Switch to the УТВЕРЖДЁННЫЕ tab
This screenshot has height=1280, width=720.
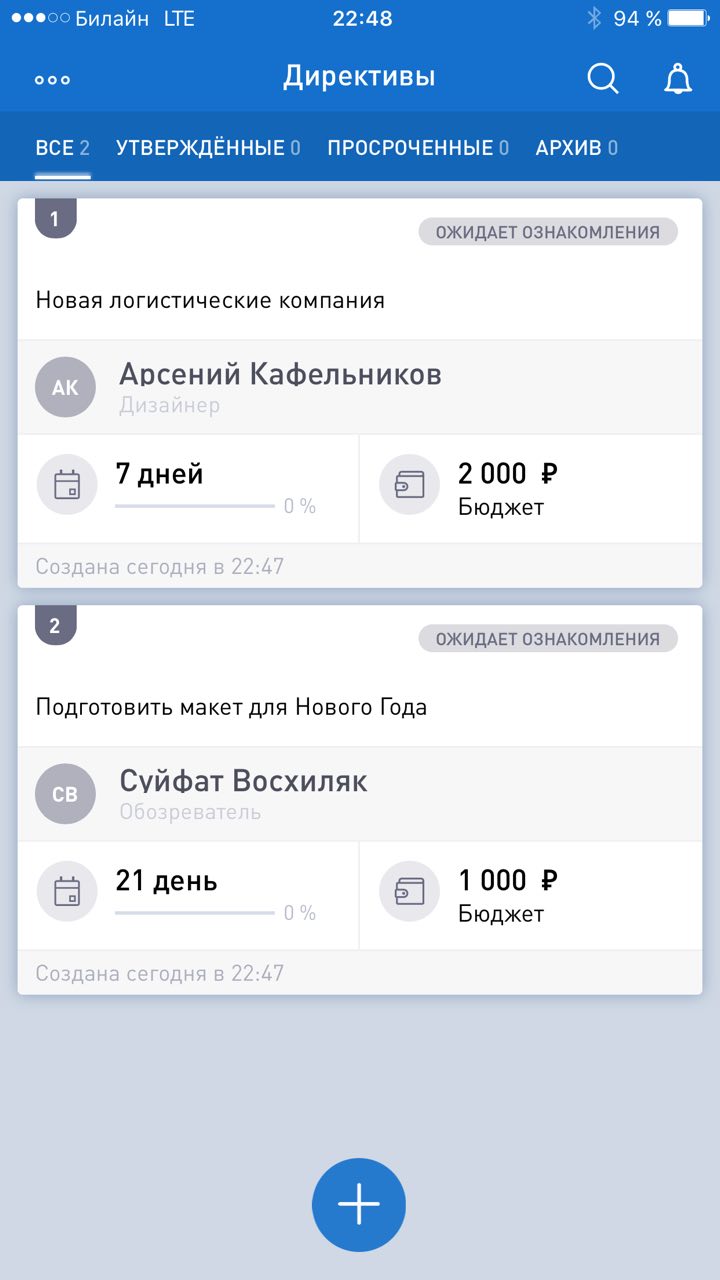[208, 148]
